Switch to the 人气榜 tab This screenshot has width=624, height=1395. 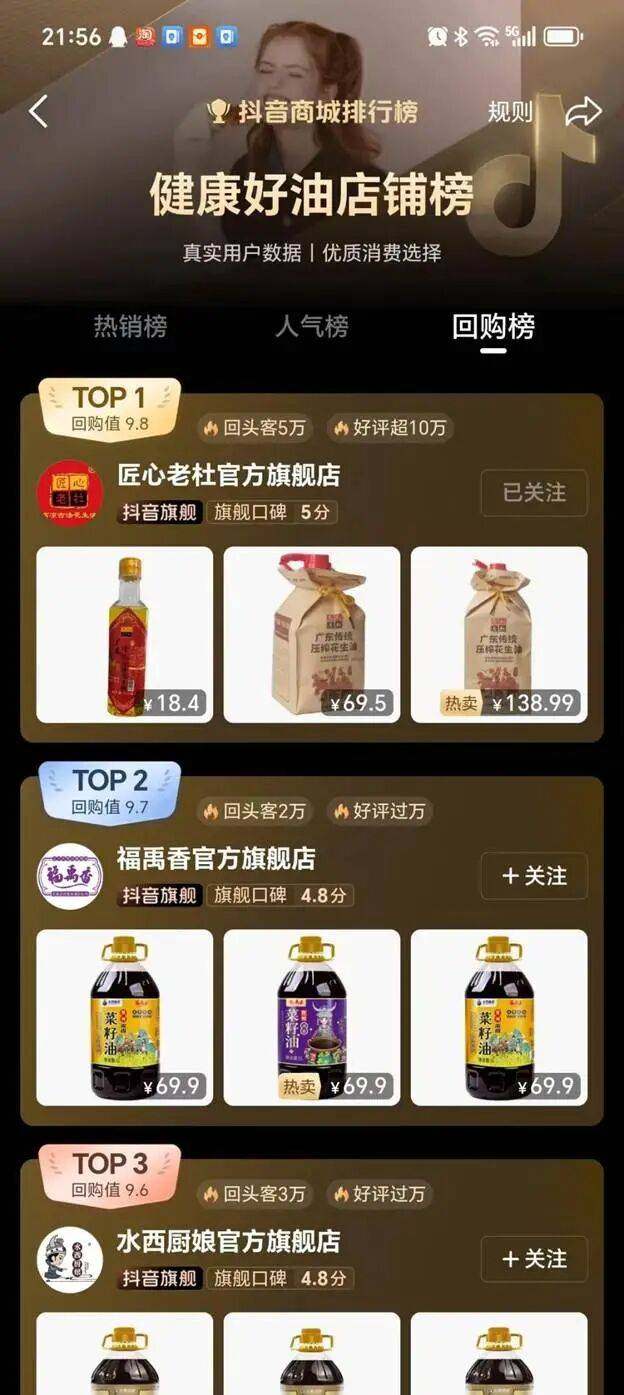click(x=312, y=326)
